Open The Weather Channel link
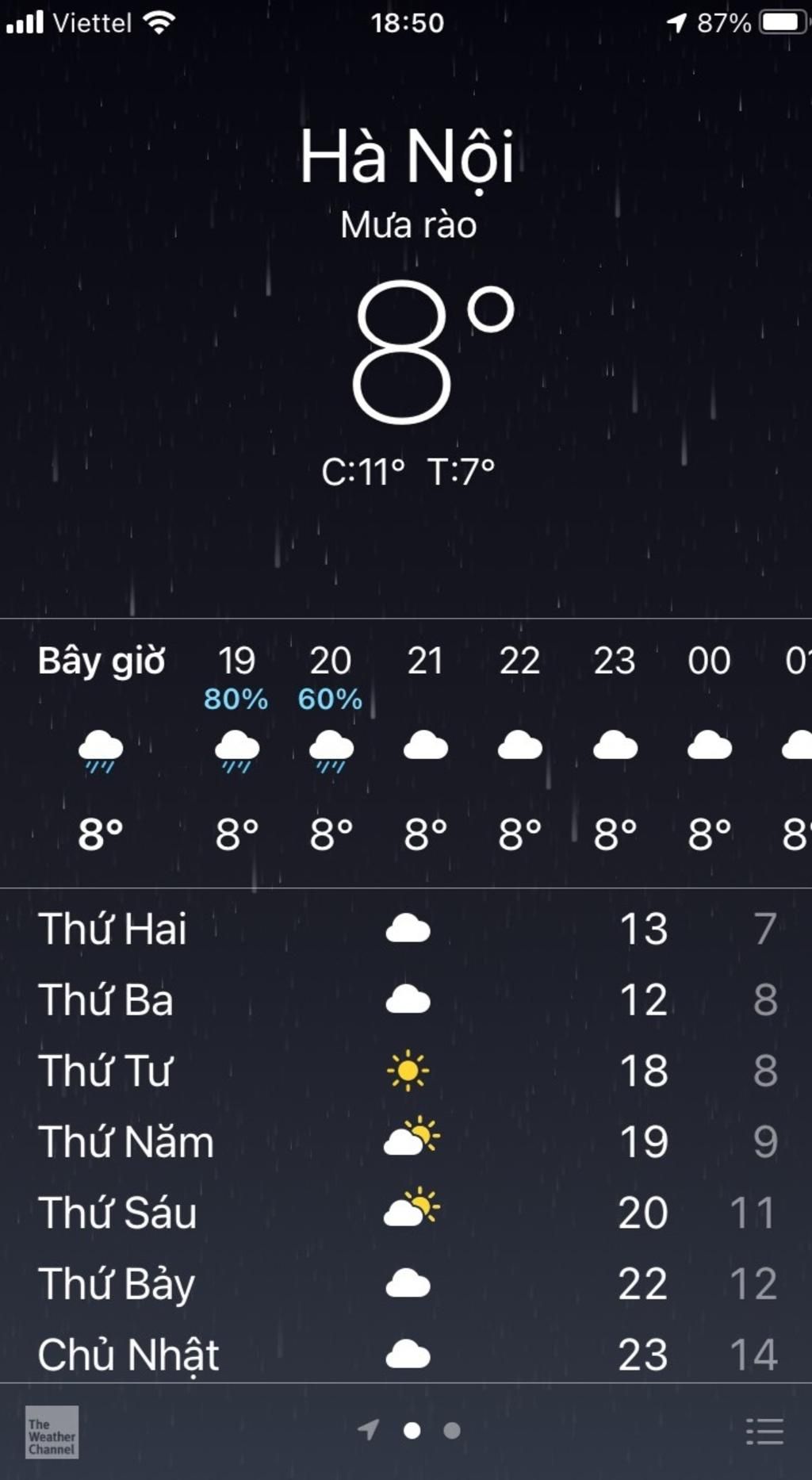 [52, 1432]
